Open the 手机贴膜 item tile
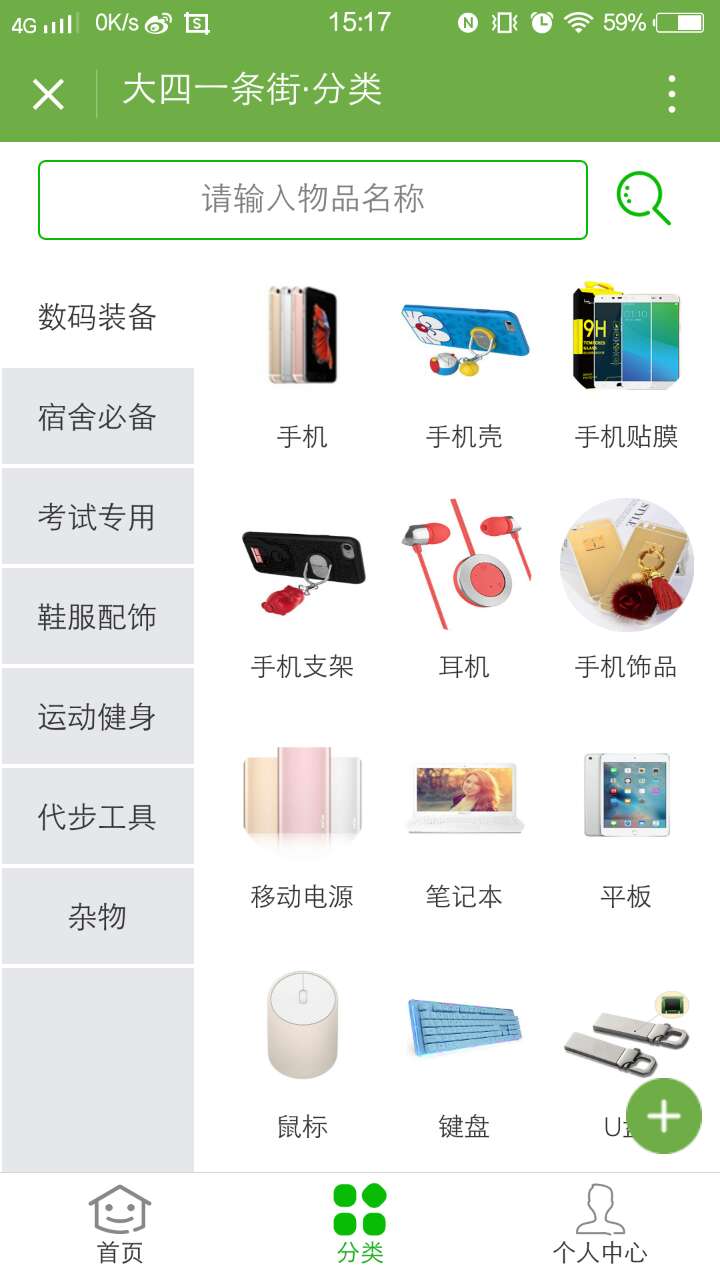This screenshot has height=1280, width=720. tap(626, 365)
